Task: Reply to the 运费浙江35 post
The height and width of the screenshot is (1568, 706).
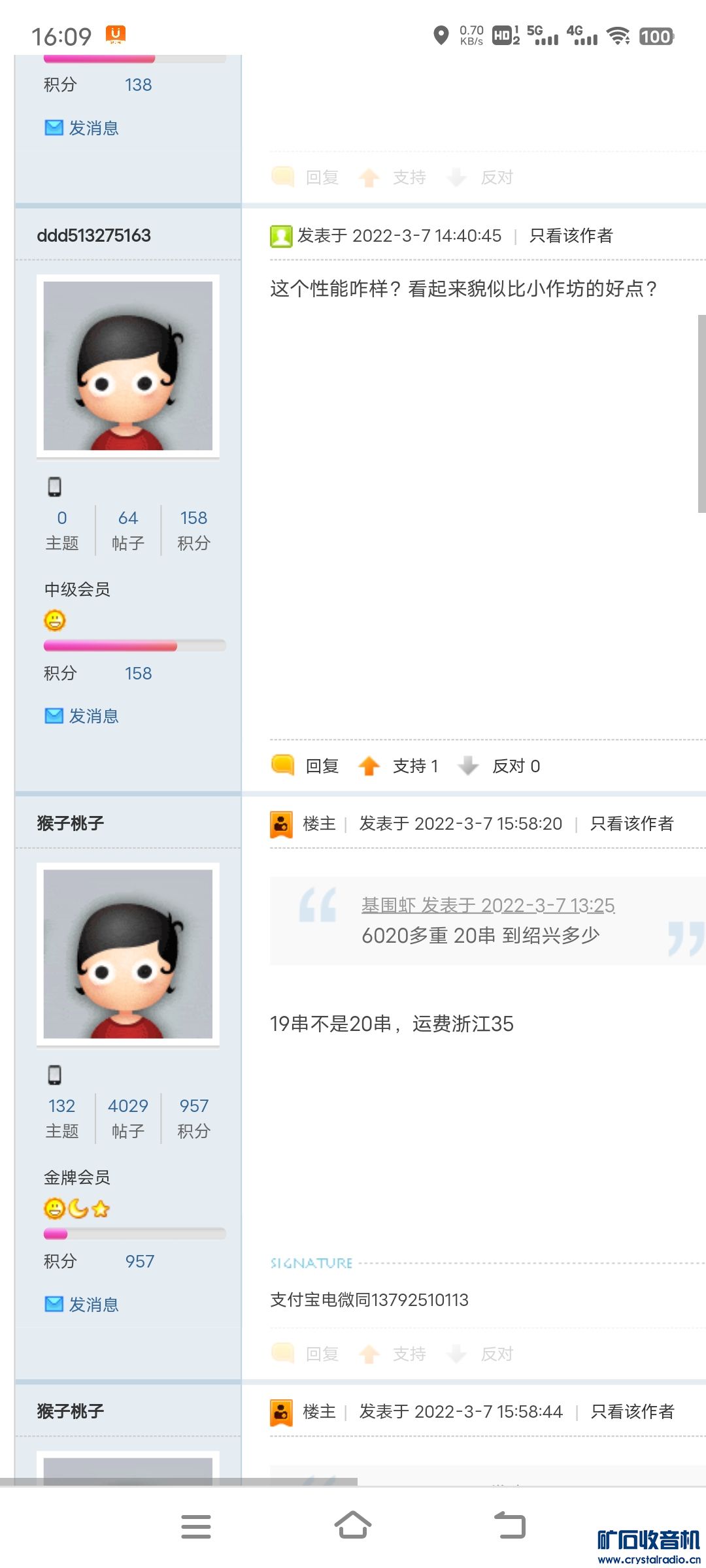Action: tap(322, 1354)
